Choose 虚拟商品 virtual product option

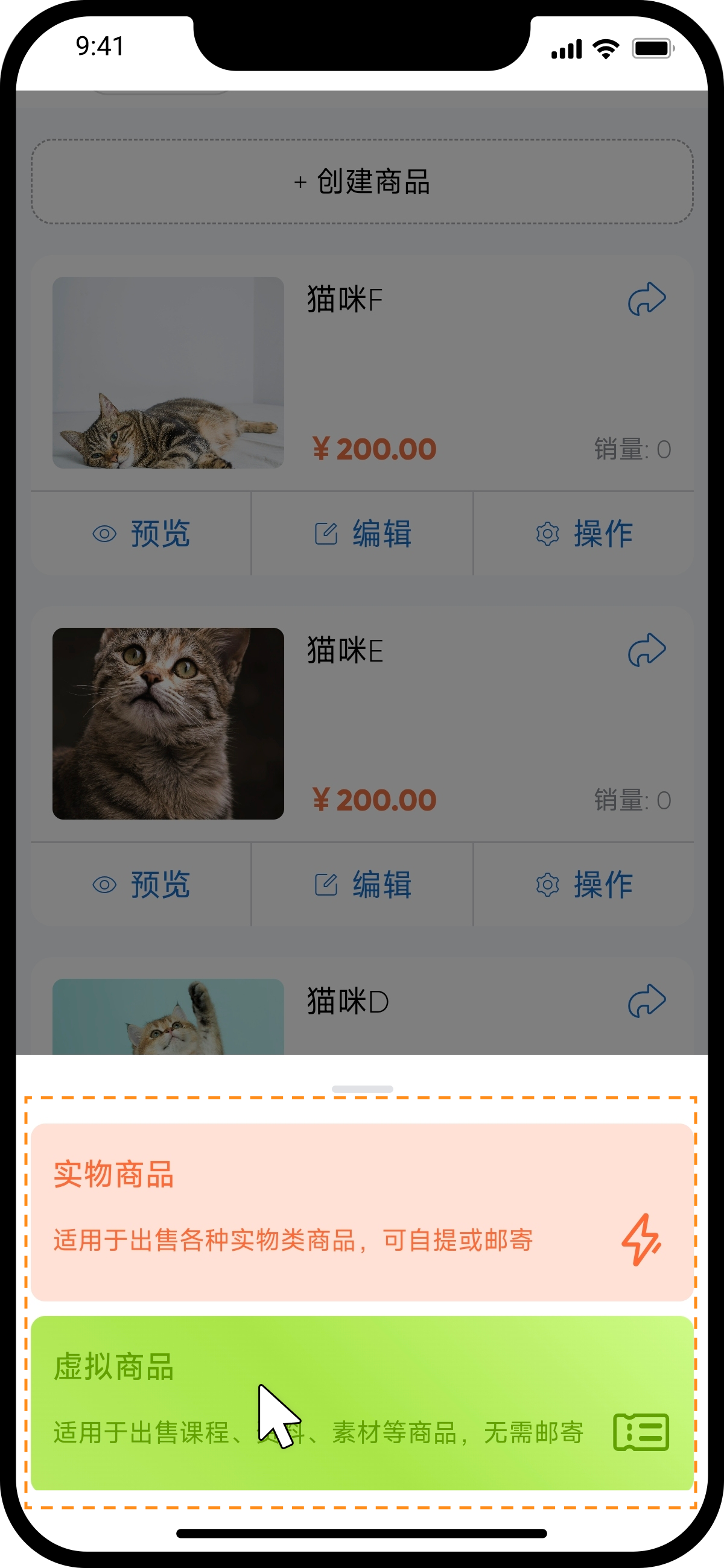click(361, 1402)
